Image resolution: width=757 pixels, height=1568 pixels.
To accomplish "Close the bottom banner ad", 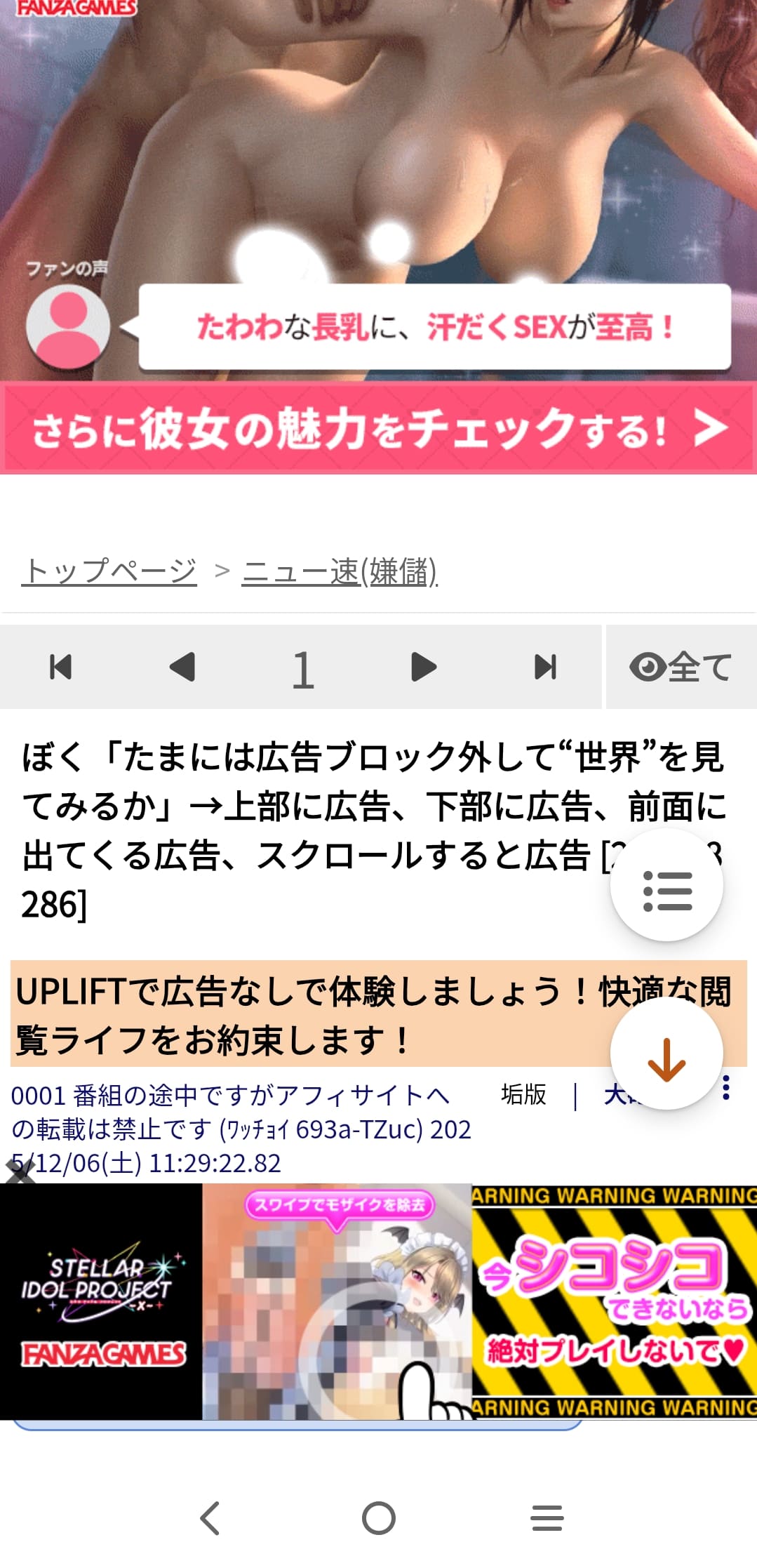I will [x=20, y=1171].
